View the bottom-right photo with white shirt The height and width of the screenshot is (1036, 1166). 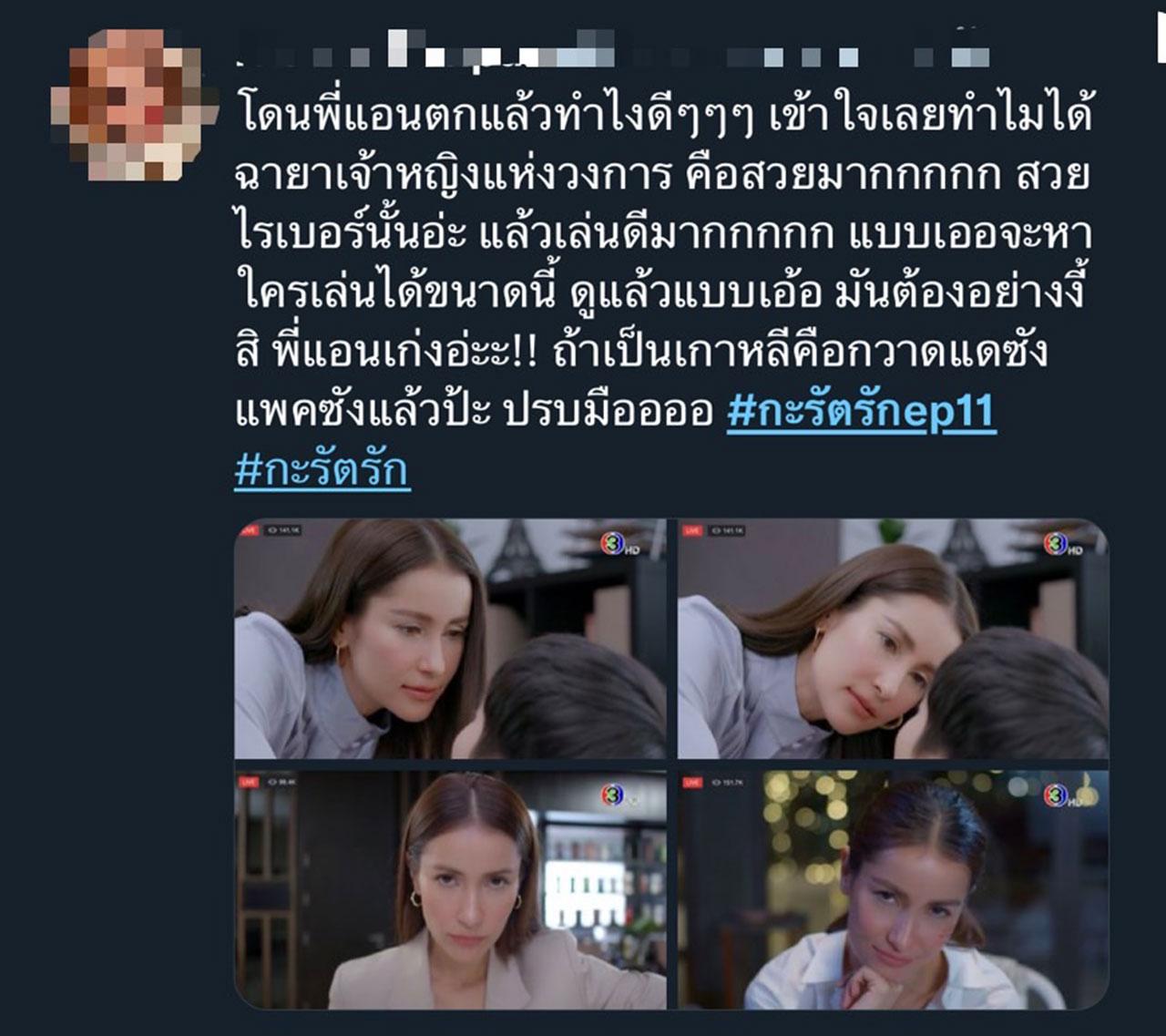click(x=893, y=889)
